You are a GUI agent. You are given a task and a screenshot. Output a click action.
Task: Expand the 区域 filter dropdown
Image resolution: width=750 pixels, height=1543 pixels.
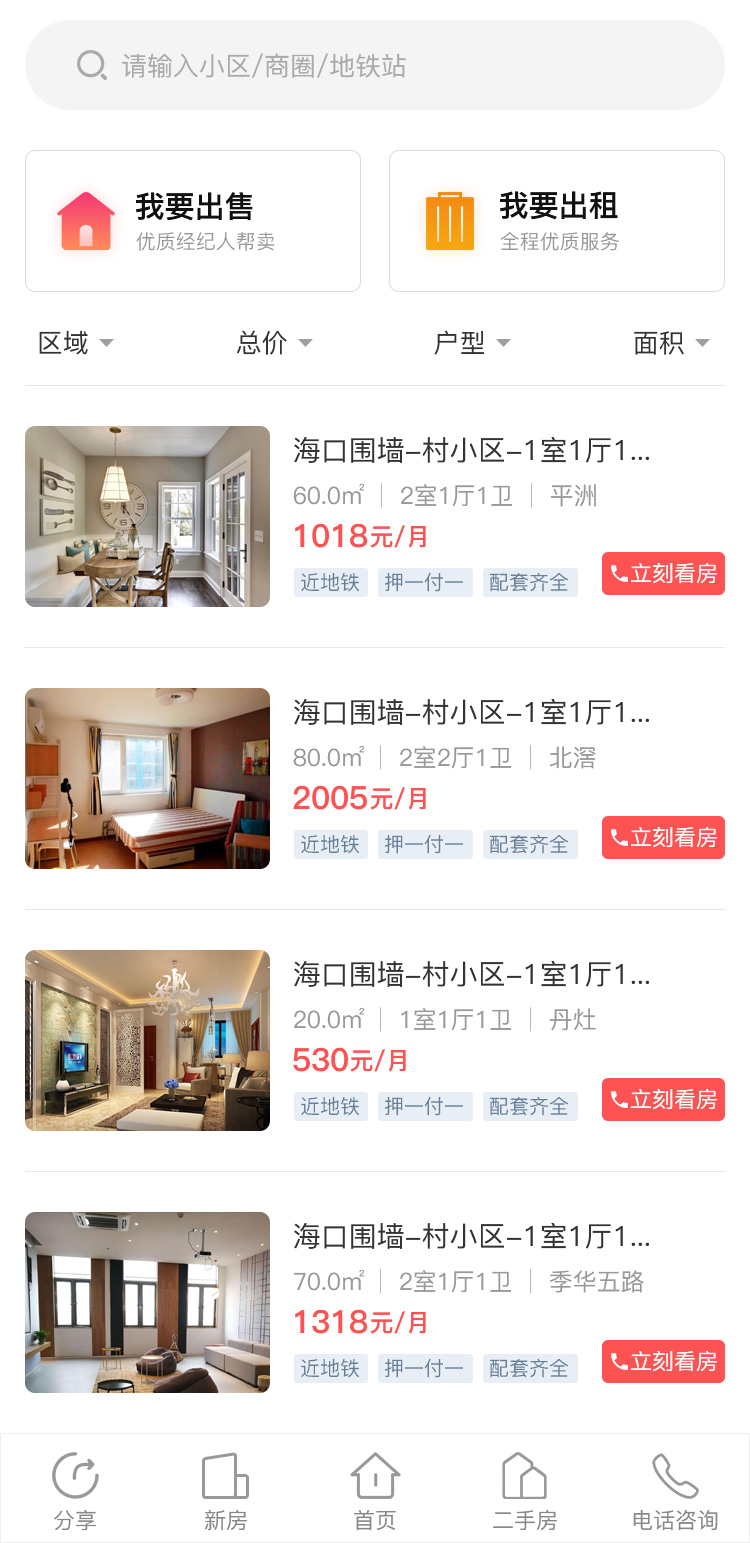(76, 343)
